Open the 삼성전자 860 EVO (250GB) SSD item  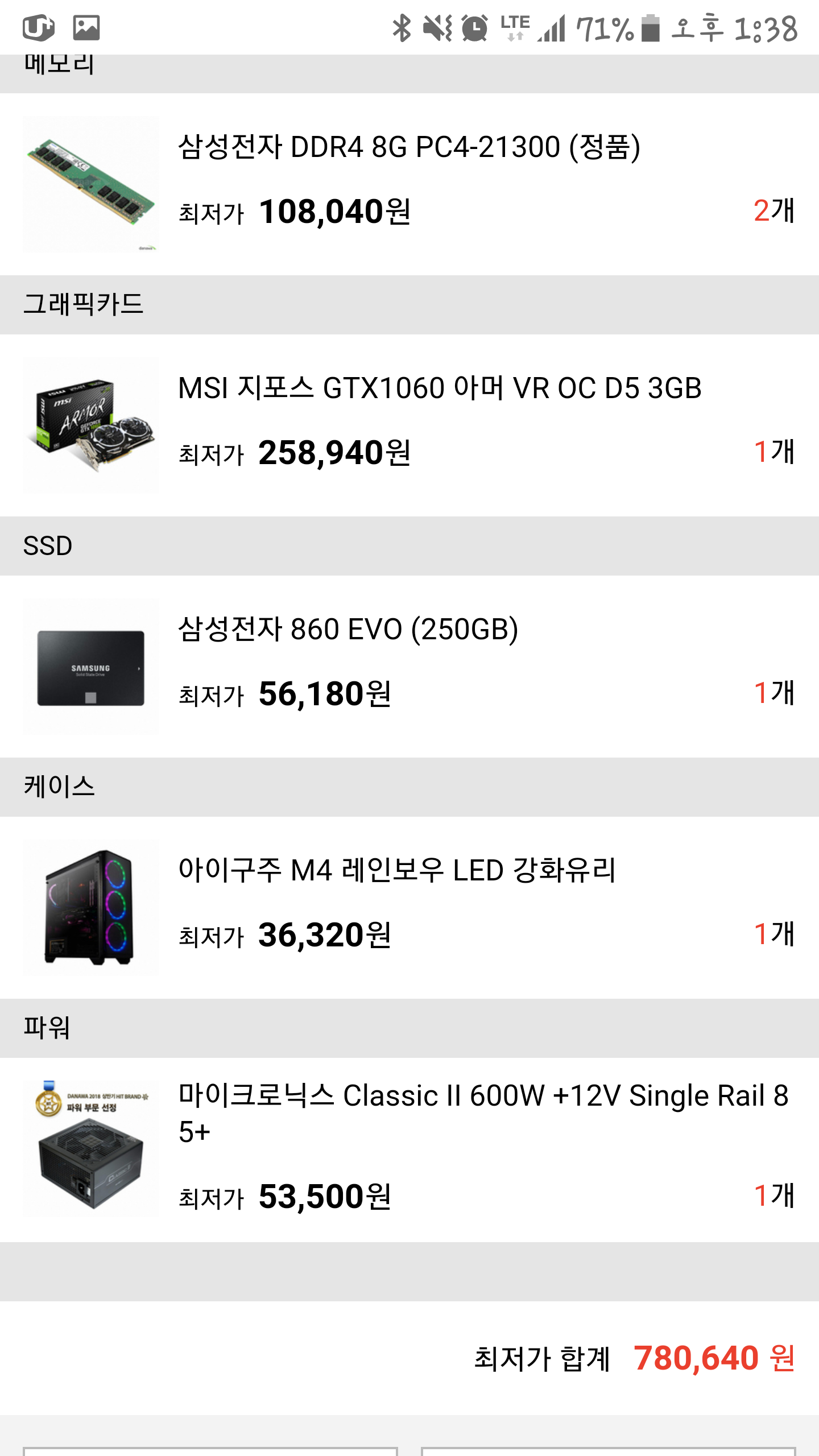point(348,630)
